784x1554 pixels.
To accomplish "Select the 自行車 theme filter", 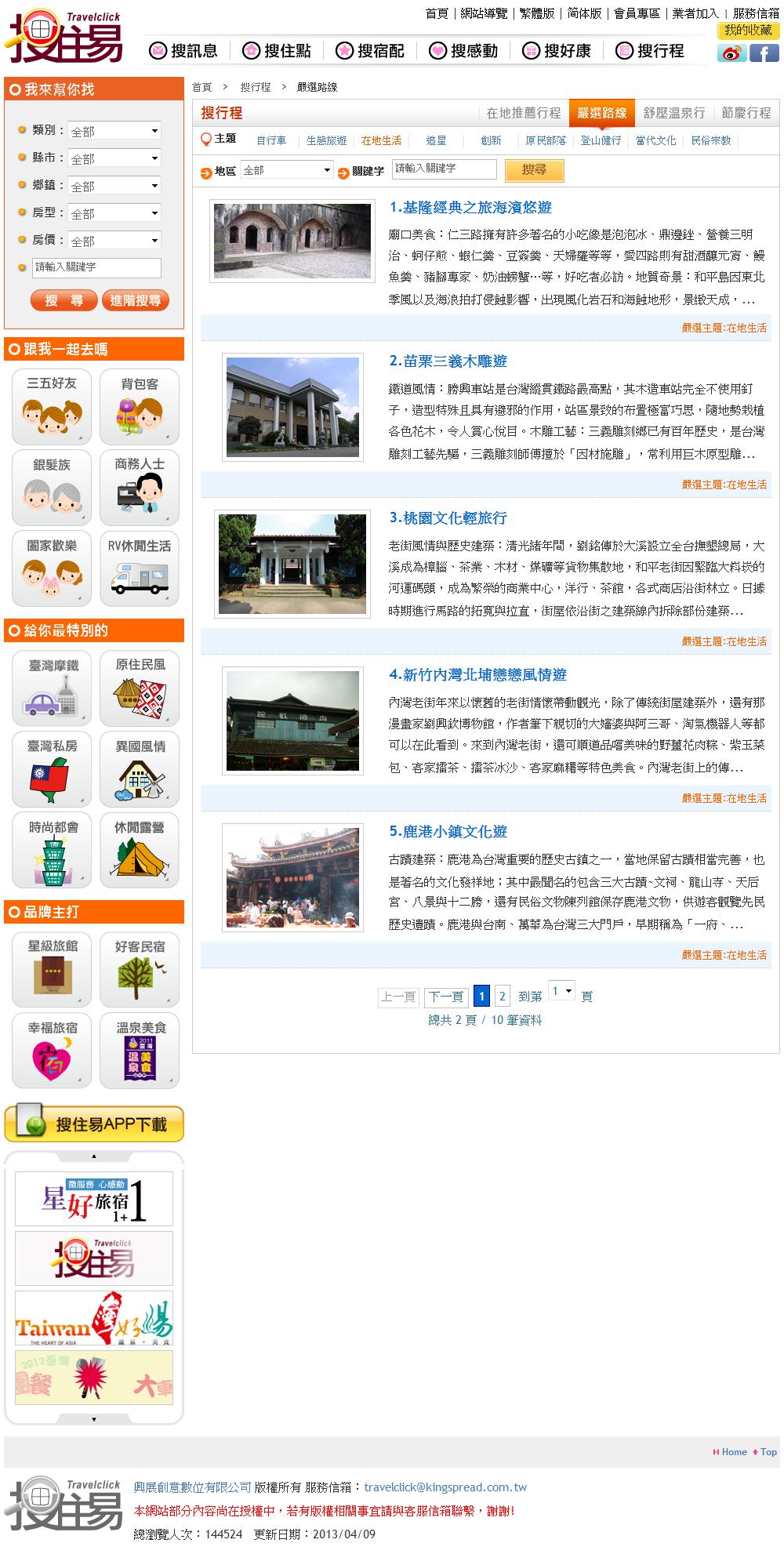I will (271, 140).
